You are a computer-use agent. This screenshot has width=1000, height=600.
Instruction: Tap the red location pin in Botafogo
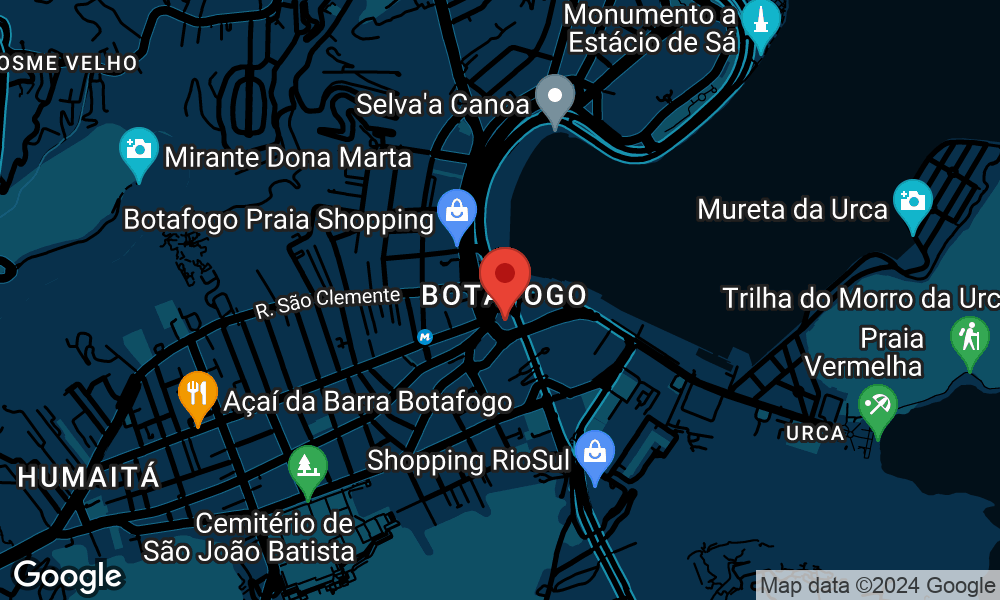point(505,276)
